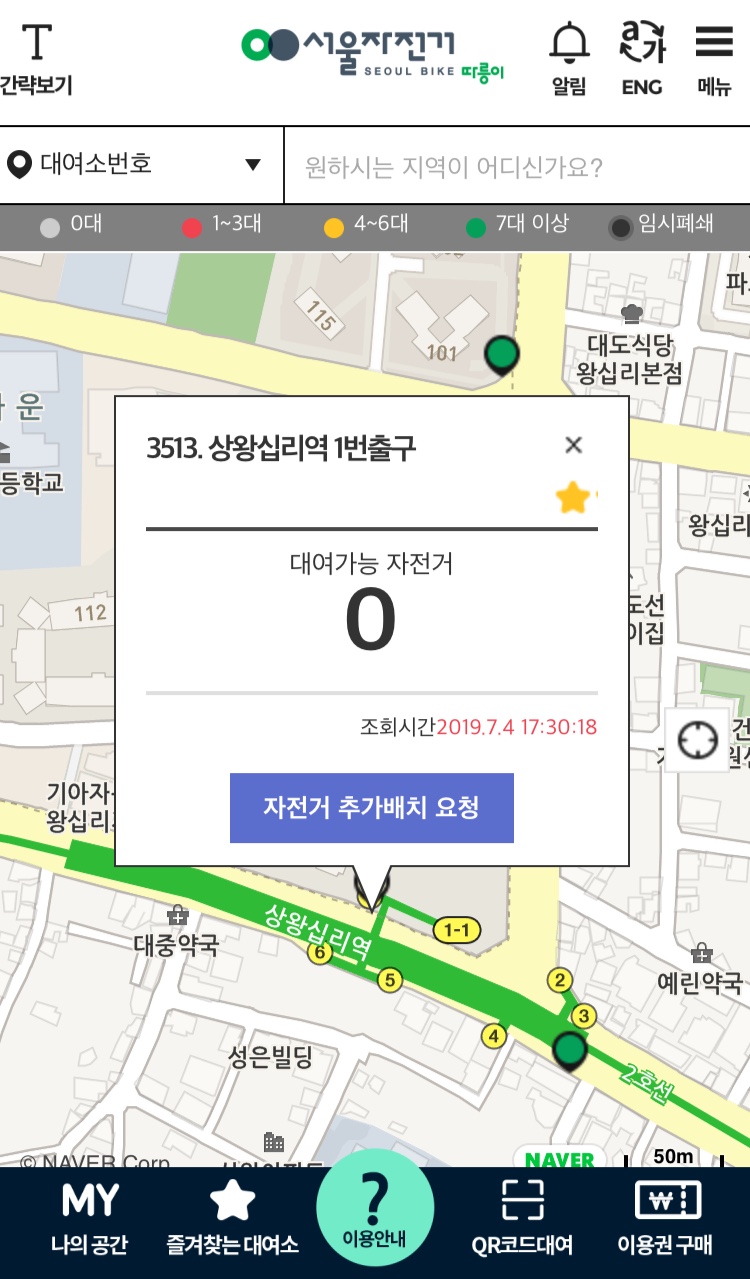Screen dimensions: 750x1279
Task: Switch language to ENG
Action: (642, 58)
